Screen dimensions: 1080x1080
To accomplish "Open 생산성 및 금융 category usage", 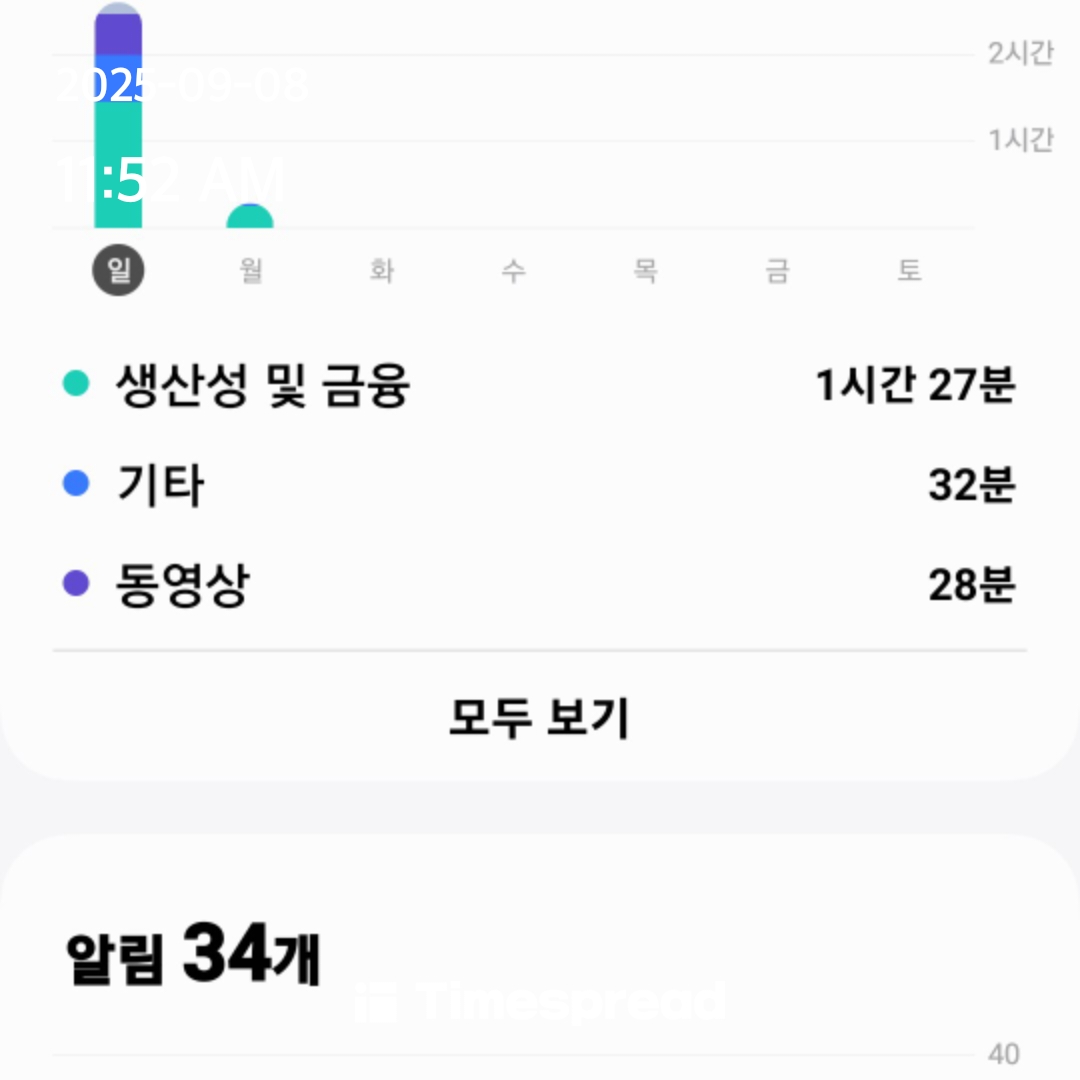I will coord(540,385).
